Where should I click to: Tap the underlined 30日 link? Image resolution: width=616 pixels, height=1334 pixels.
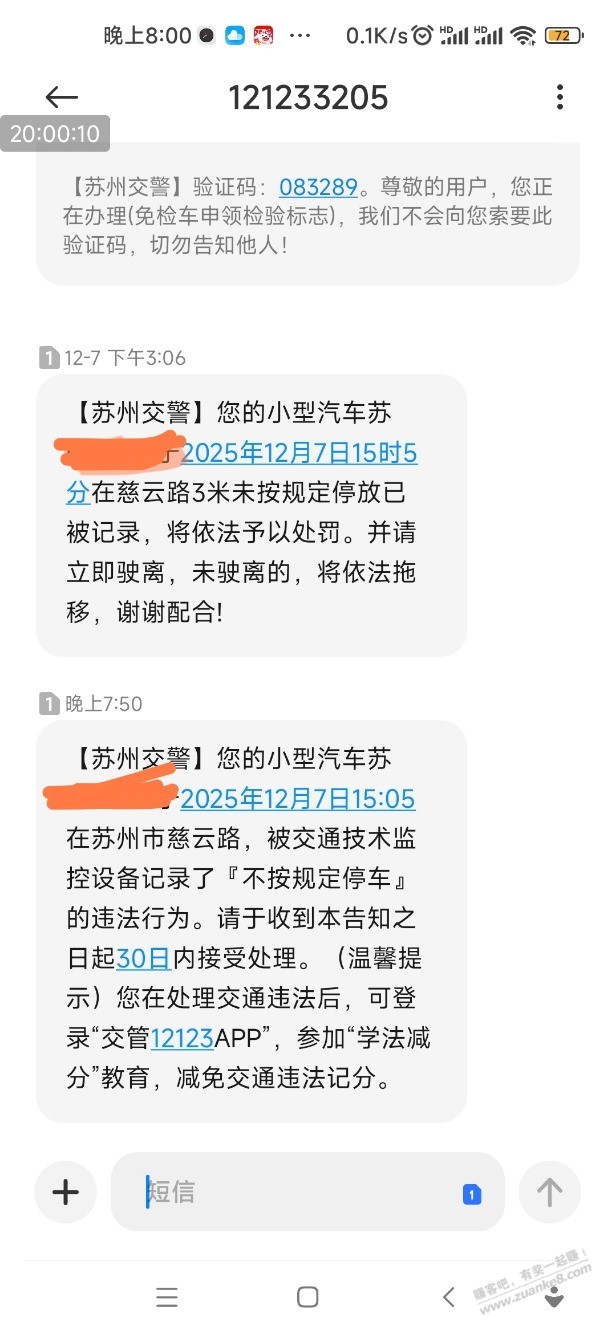(144, 958)
